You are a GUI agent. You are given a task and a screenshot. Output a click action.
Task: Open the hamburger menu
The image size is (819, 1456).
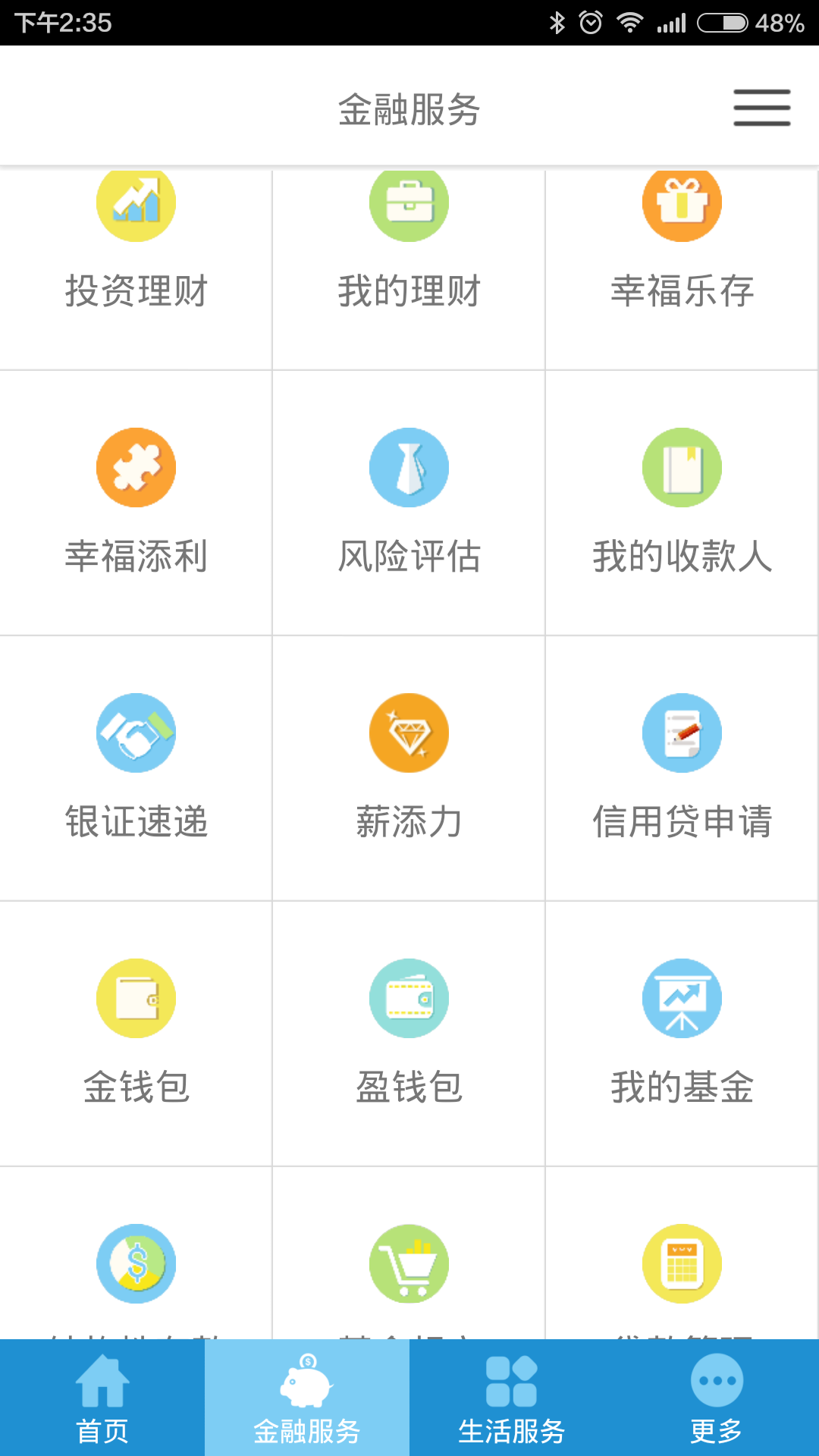pos(761,108)
